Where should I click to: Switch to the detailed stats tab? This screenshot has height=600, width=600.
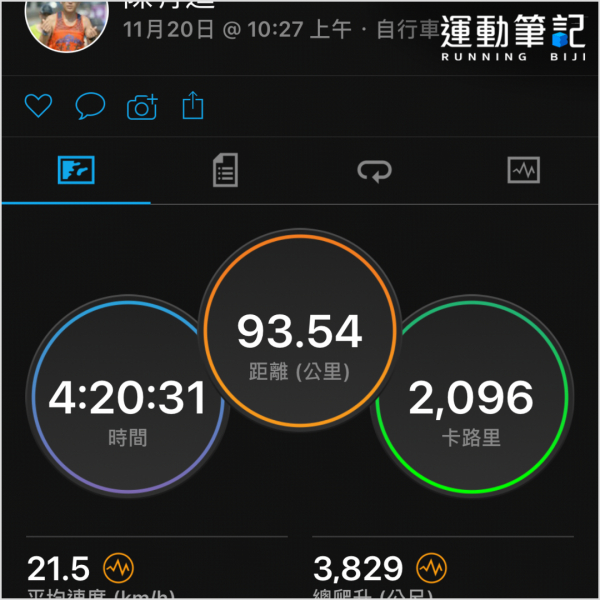click(x=226, y=172)
